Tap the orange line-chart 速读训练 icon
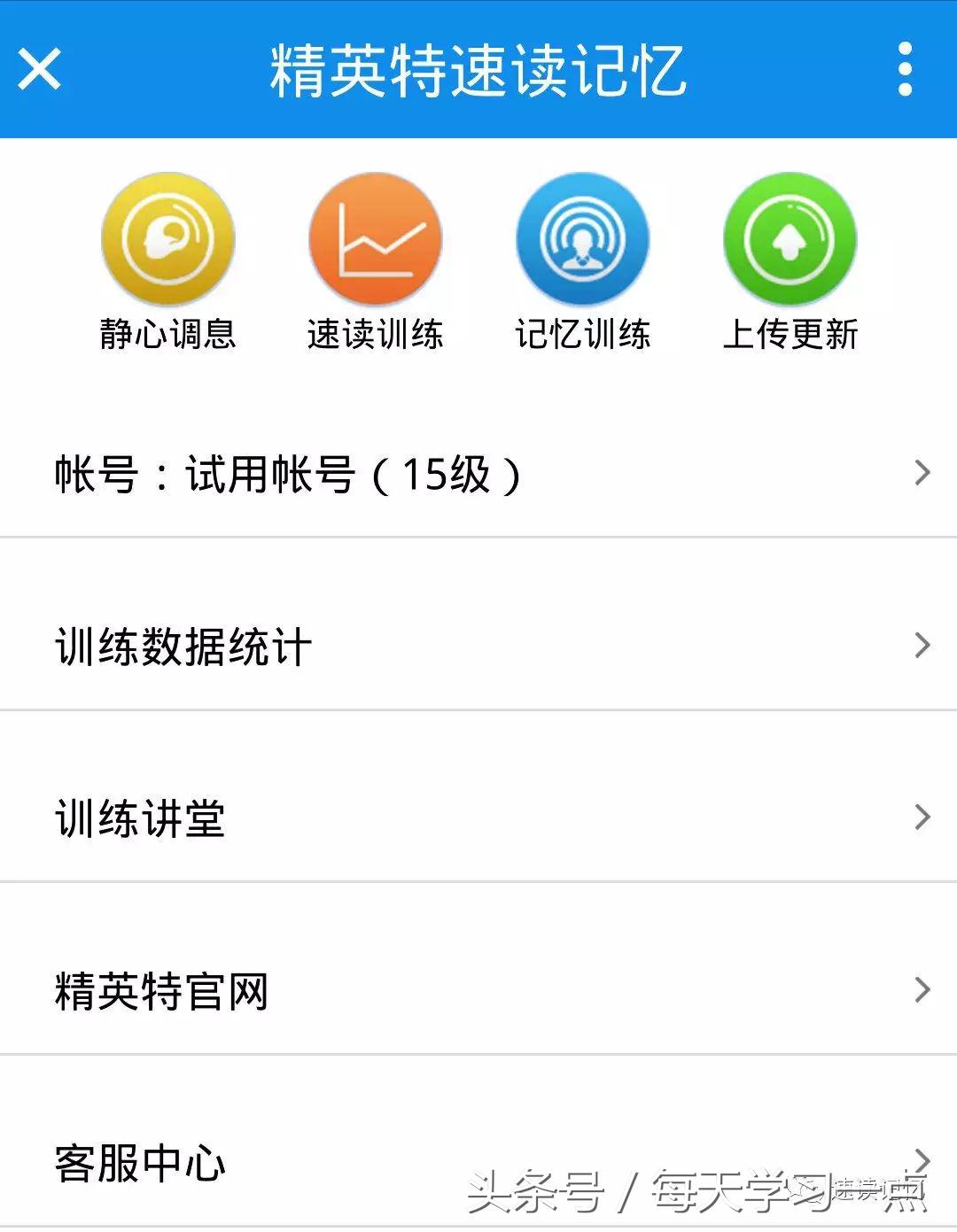 [375, 239]
